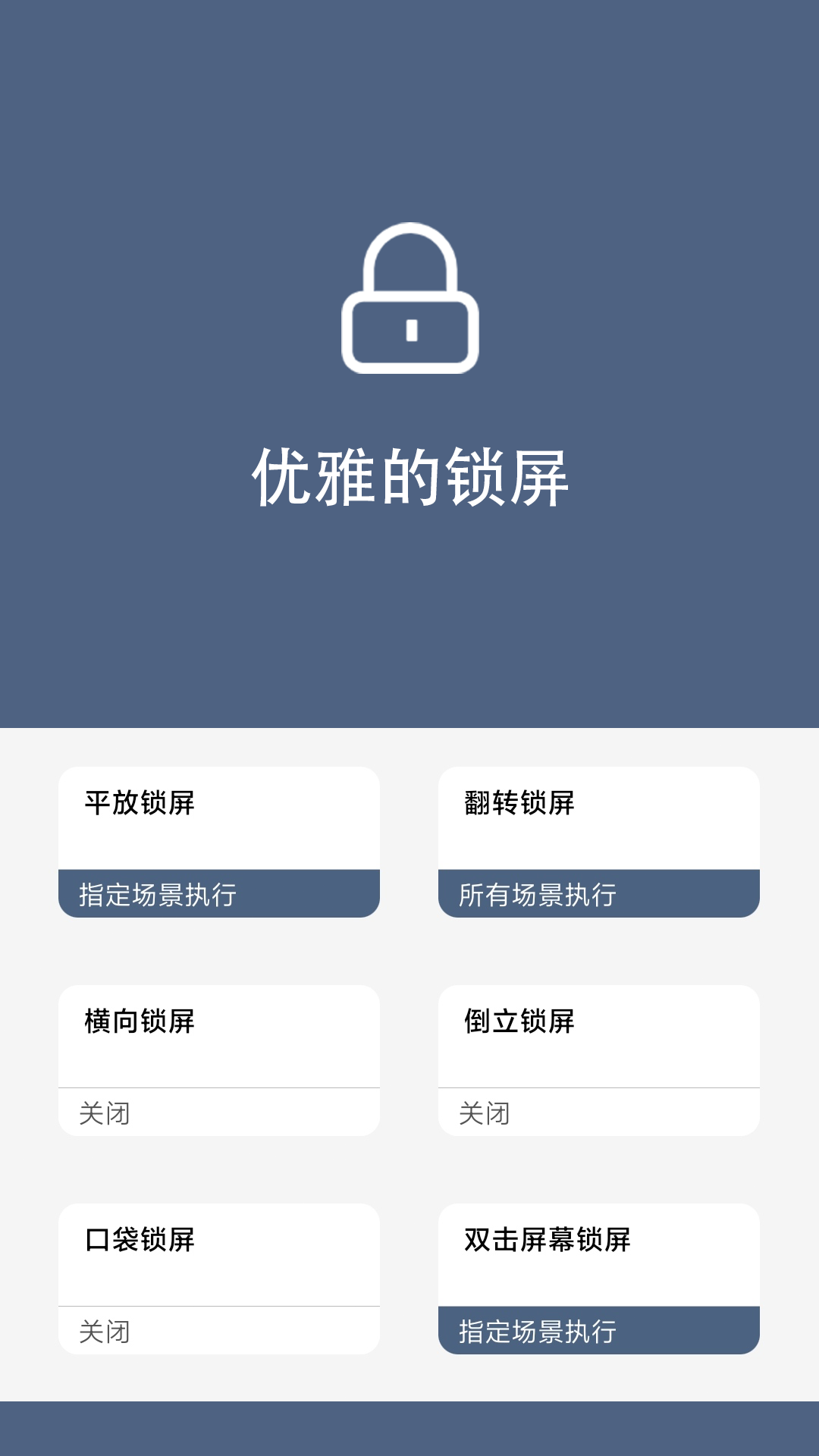Open the 平放锁屏 card
This screenshot has height=1456, width=819.
(x=218, y=842)
